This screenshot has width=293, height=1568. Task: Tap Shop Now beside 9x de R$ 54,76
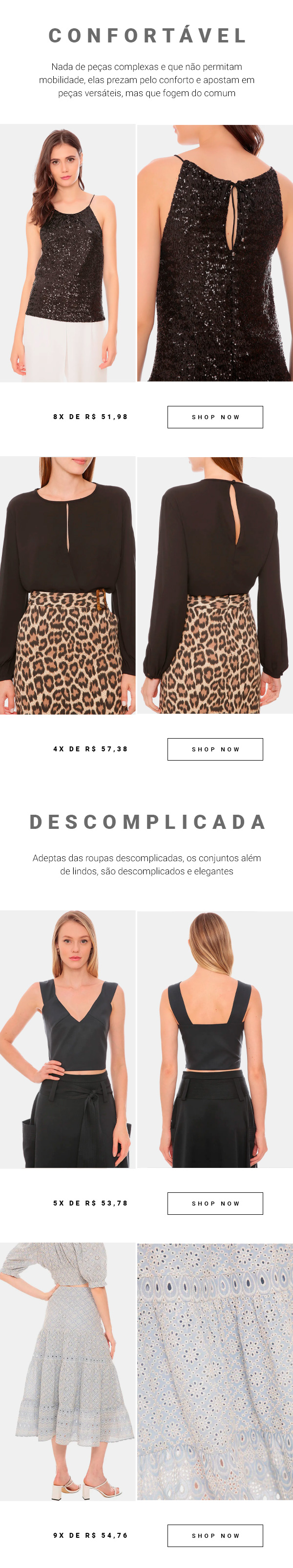click(x=215, y=1535)
